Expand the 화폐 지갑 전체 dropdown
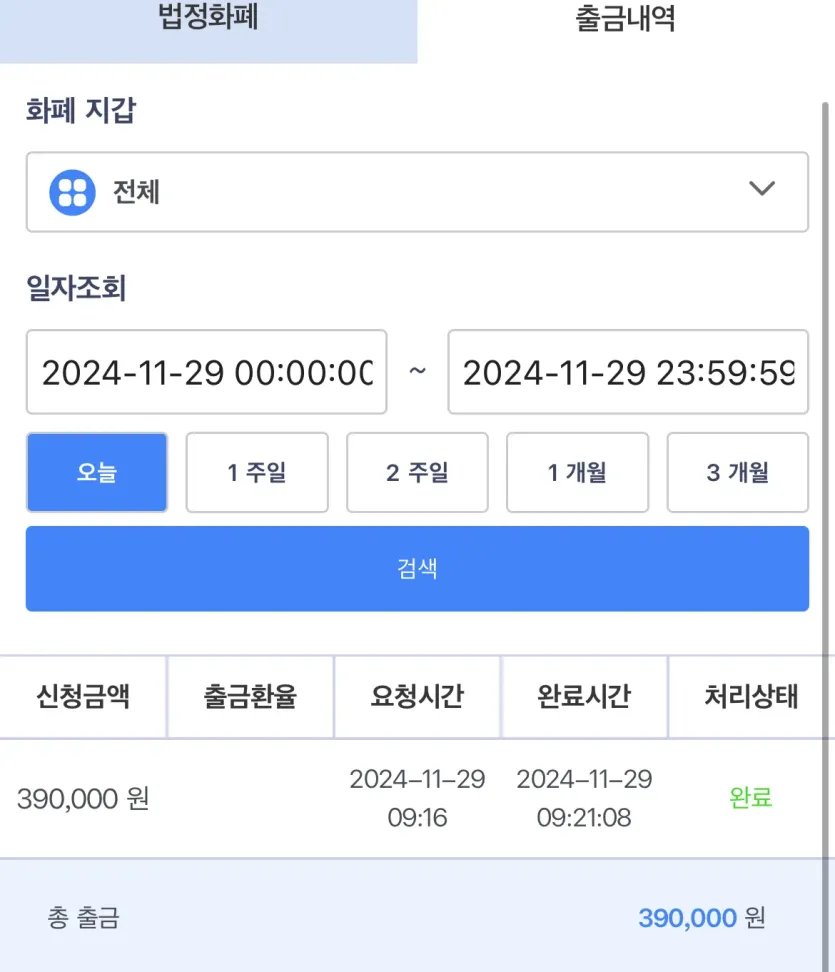Image resolution: width=835 pixels, height=972 pixels. 417,191
